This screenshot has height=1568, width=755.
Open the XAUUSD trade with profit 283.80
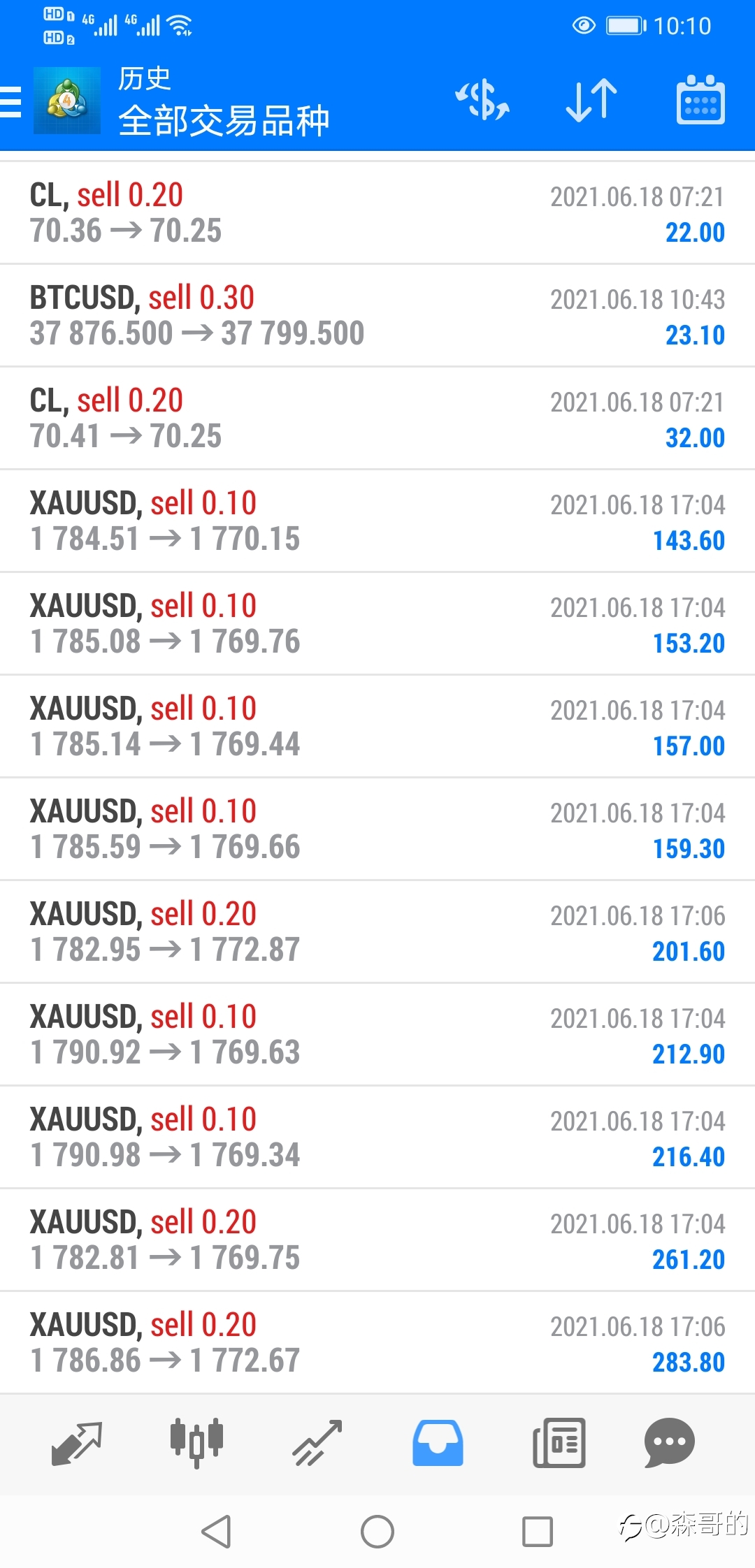tap(377, 1342)
